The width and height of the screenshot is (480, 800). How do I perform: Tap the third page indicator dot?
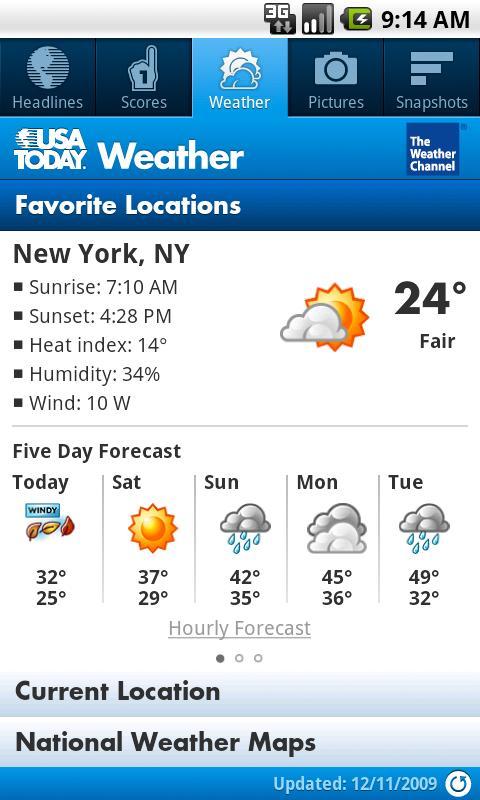pyautogui.click(x=258, y=658)
